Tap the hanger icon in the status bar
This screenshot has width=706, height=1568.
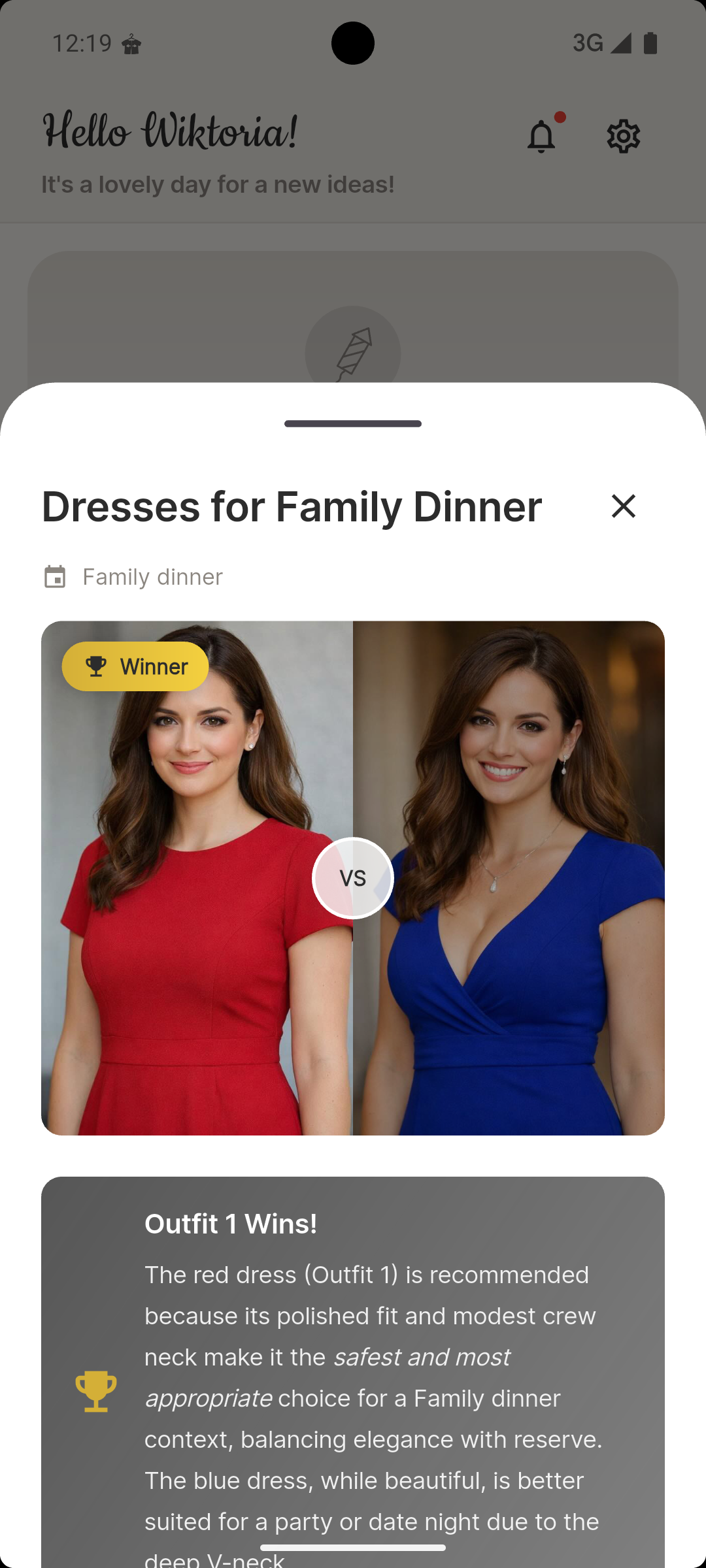pos(132,42)
